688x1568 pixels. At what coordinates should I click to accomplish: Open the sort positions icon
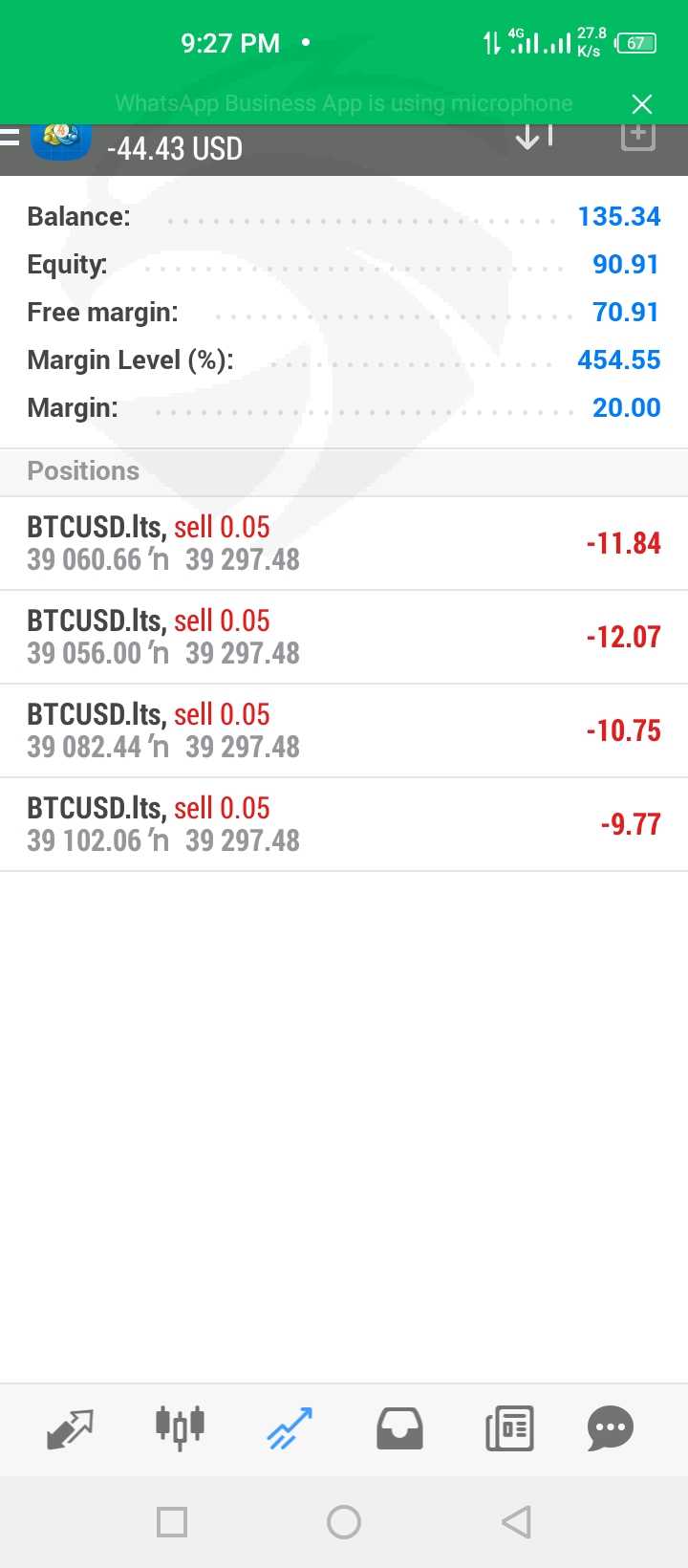[534, 137]
